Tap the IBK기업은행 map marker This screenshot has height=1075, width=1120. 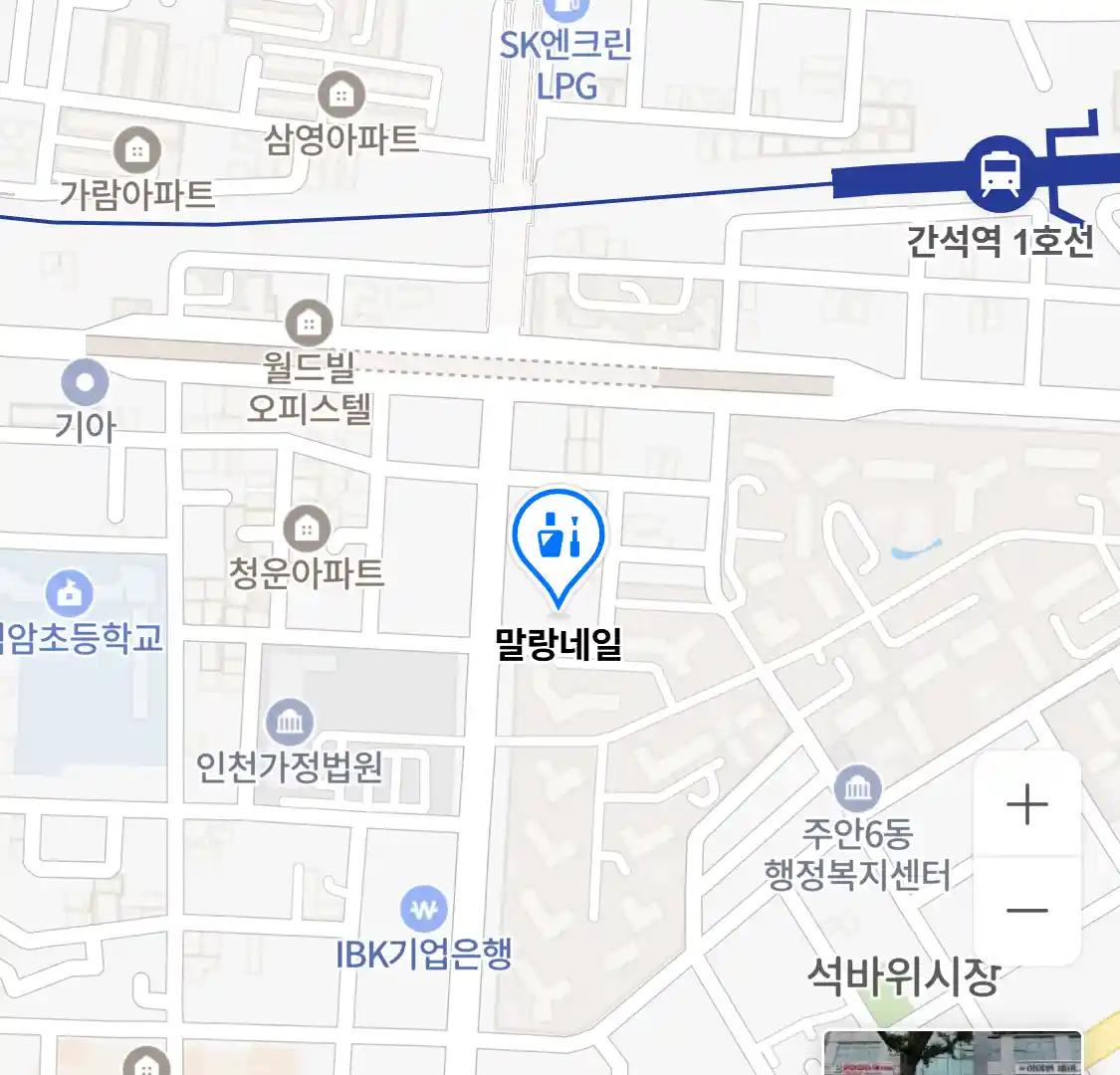424,909
